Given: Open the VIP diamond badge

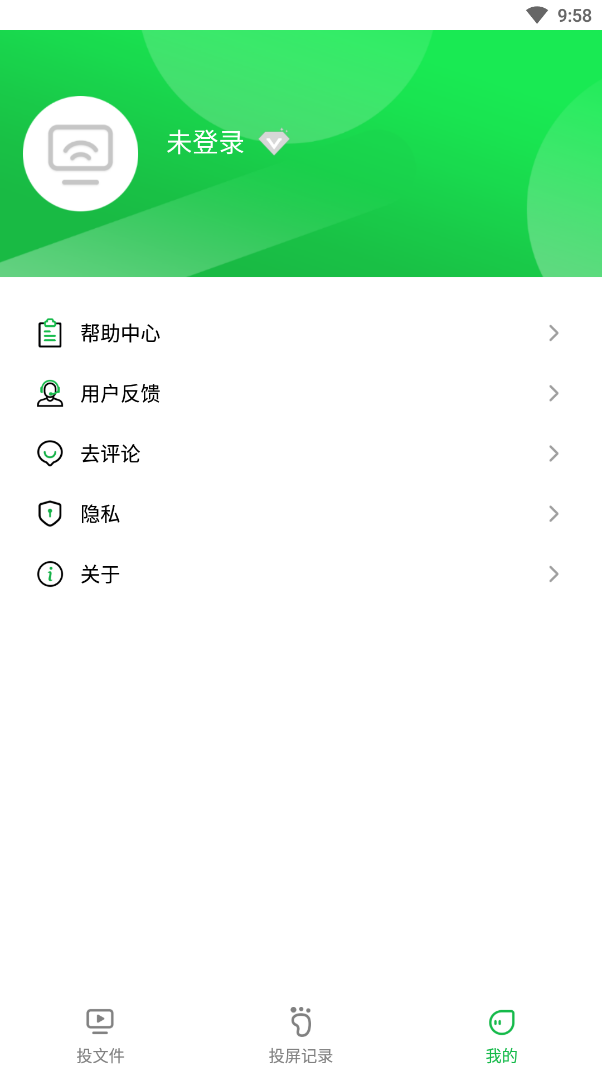Looking at the screenshot, I should tap(274, 141).
